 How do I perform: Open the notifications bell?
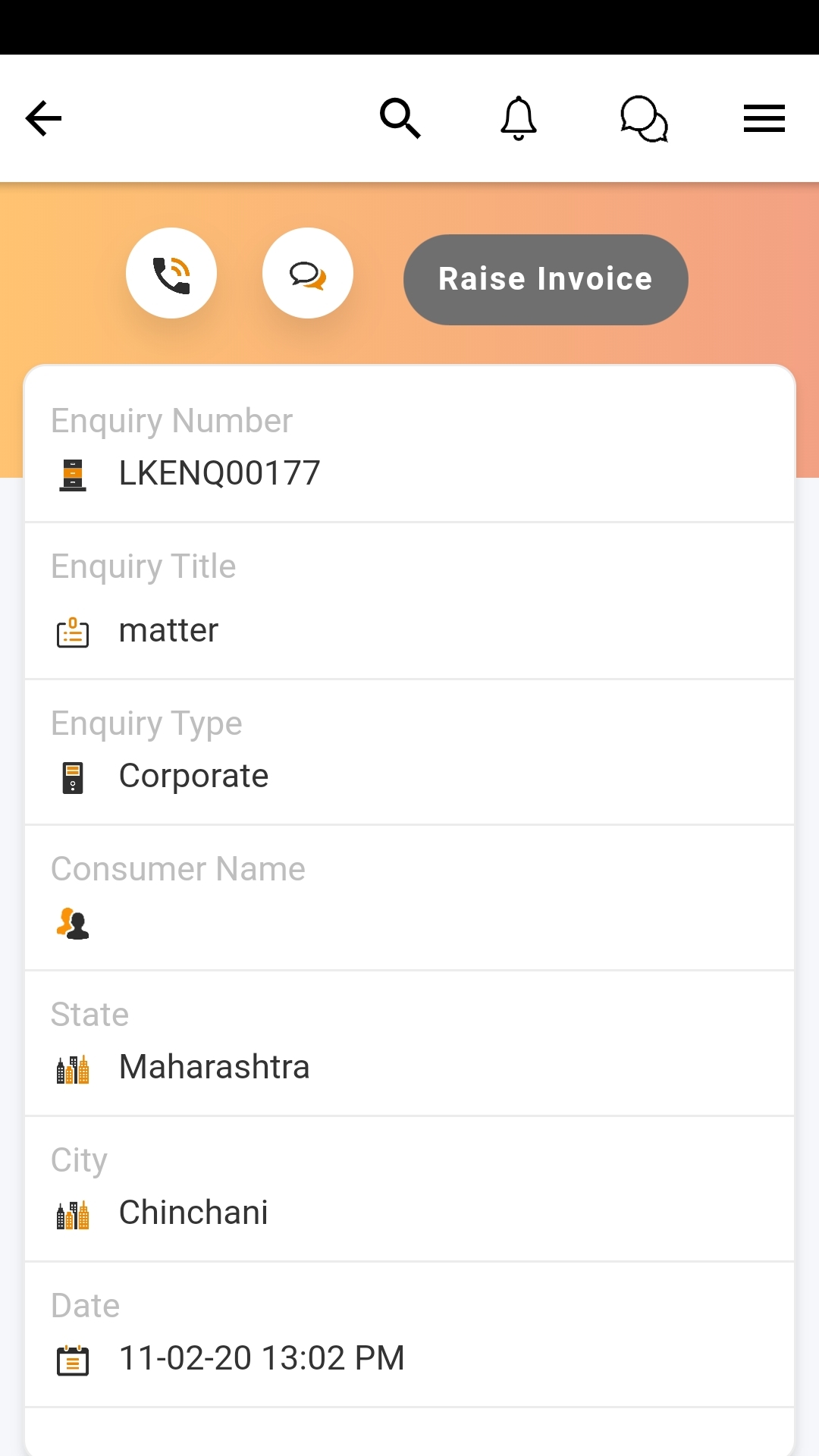[519, 118]
